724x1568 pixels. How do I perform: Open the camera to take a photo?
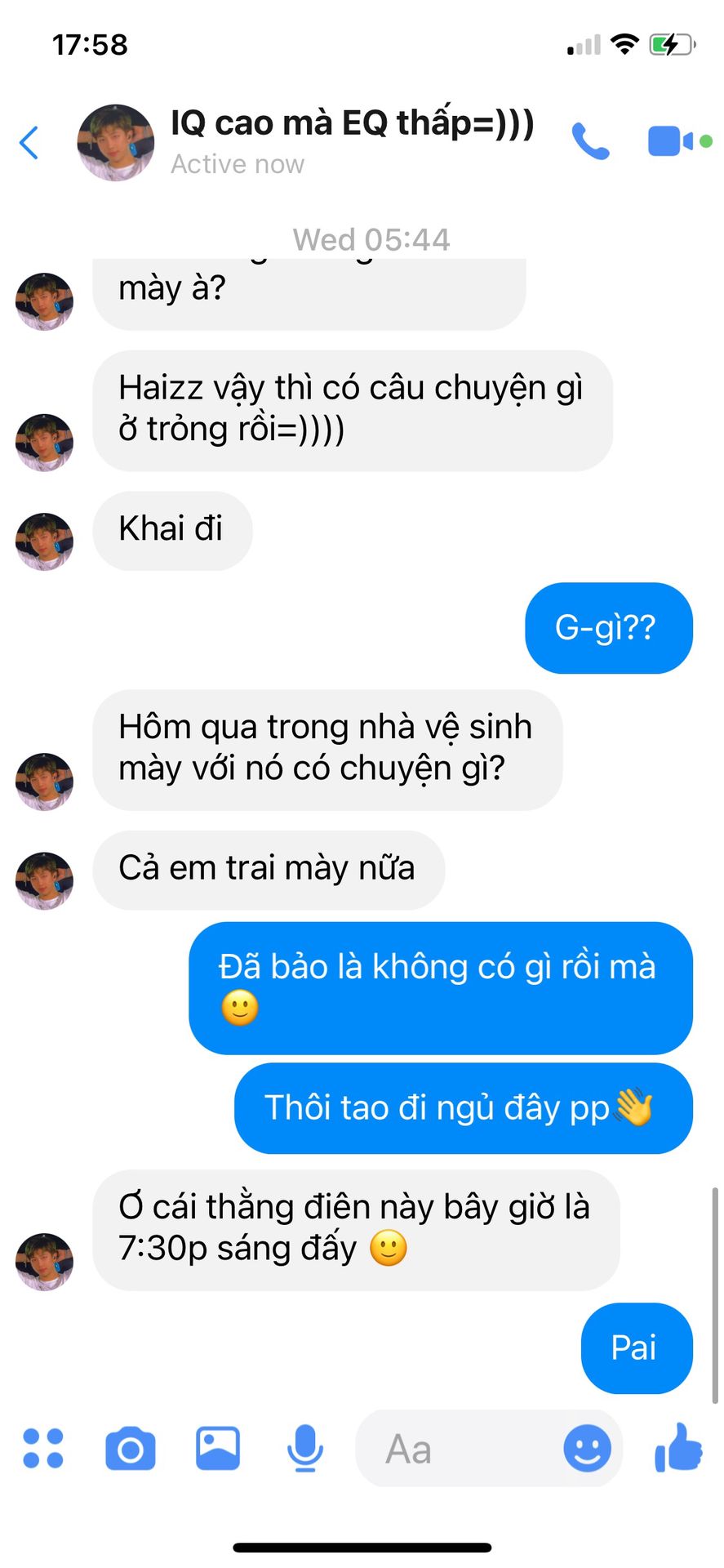(x=131, y=1449)
